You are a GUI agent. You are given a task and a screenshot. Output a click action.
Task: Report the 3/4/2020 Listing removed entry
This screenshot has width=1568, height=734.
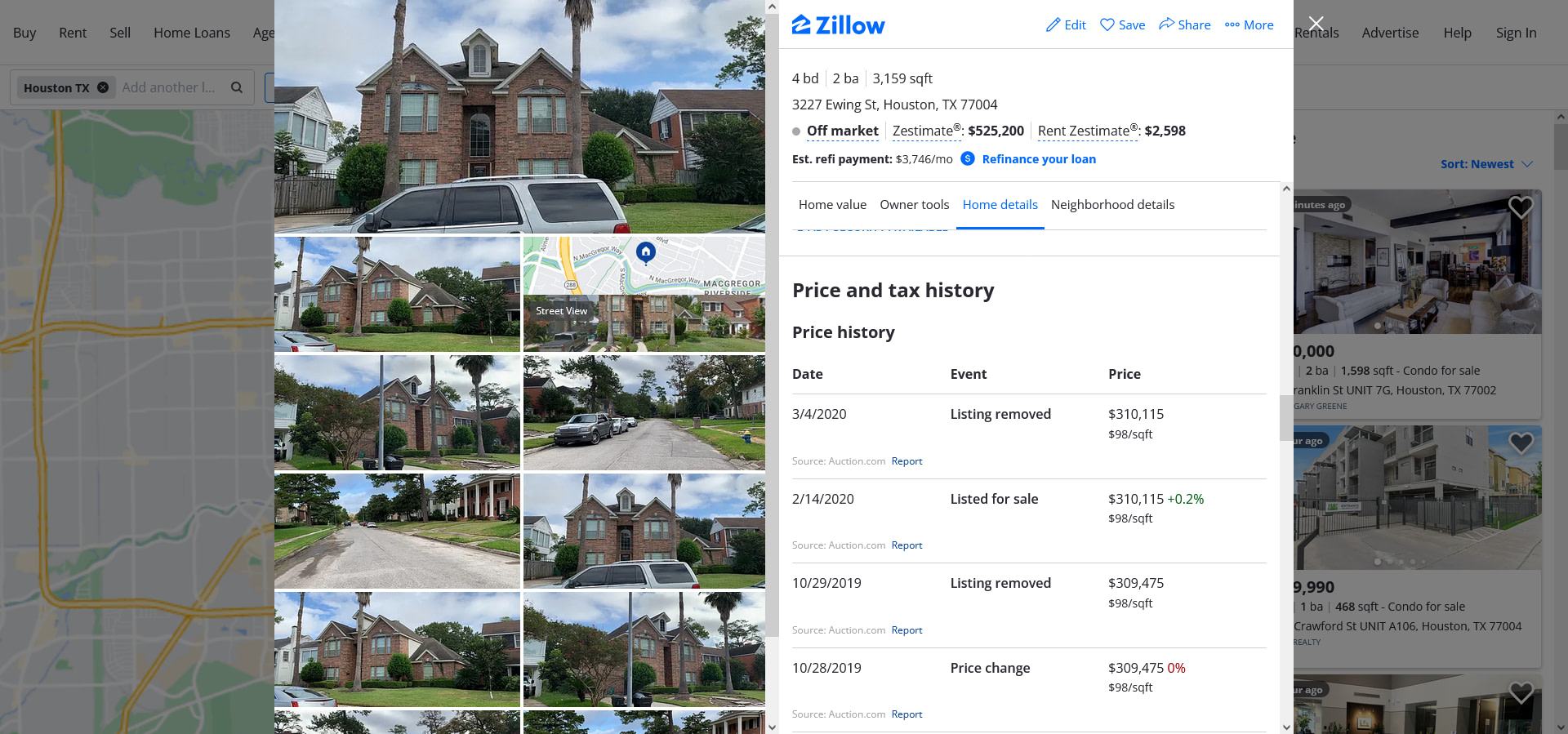tap(906, 461)
